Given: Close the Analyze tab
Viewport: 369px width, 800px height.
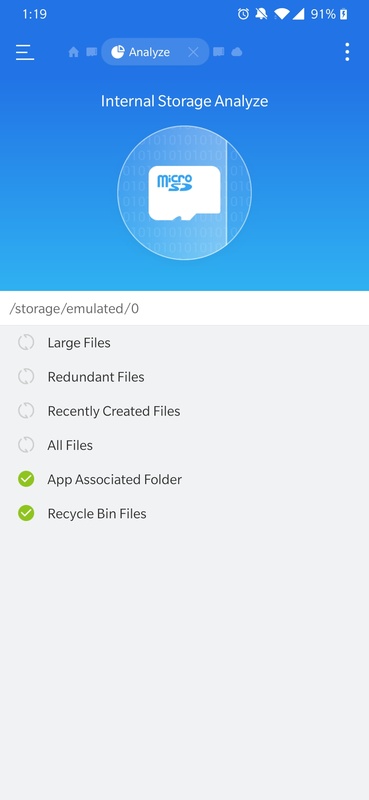Looking at the screenshot, I should click(x=193, y=52).
